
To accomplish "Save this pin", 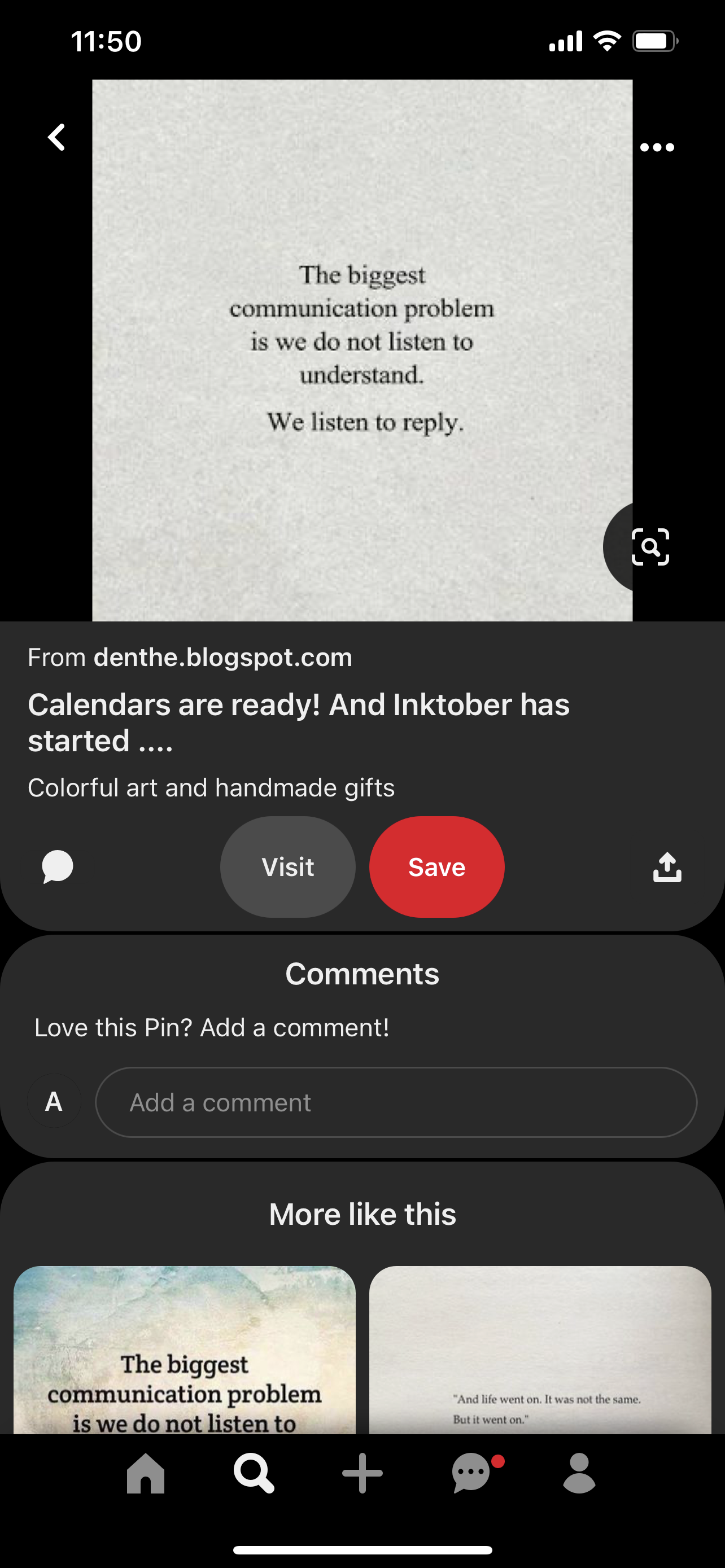I will tap(436, 867).
